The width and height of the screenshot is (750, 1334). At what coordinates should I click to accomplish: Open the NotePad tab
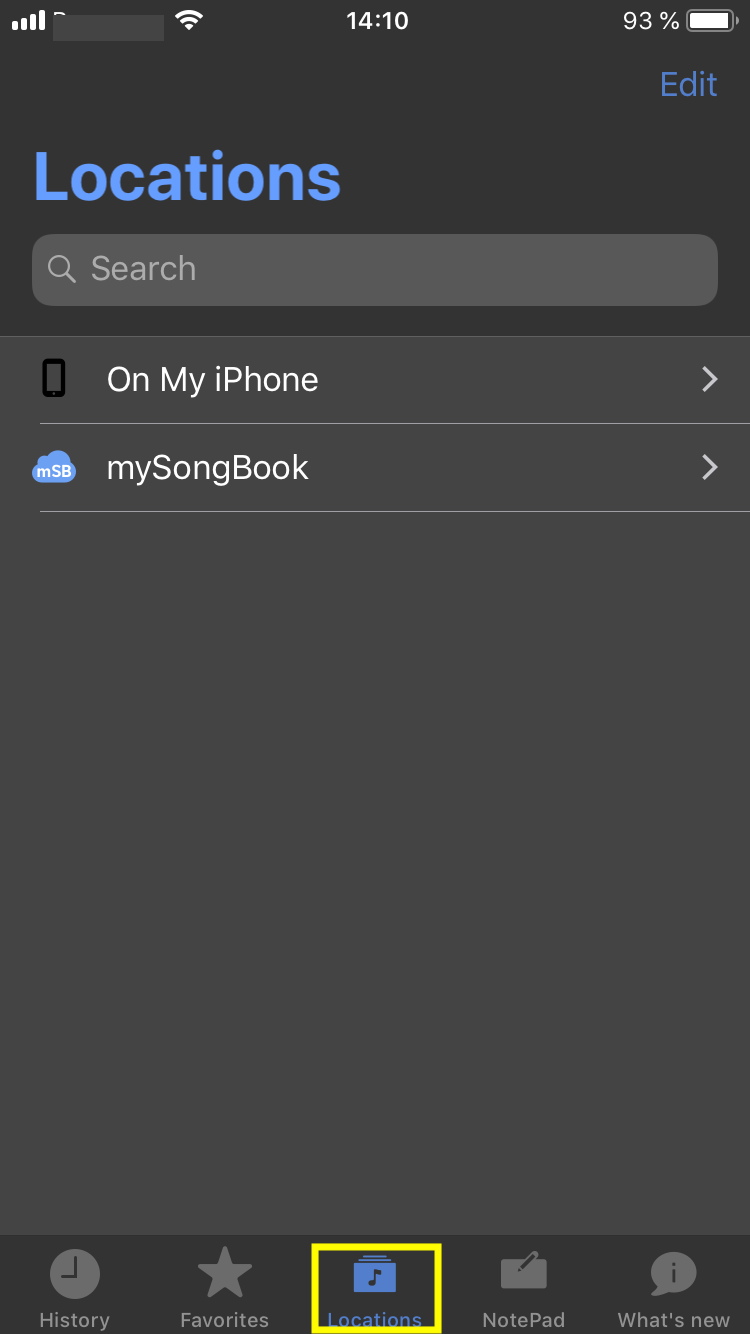click(524, 1288)
